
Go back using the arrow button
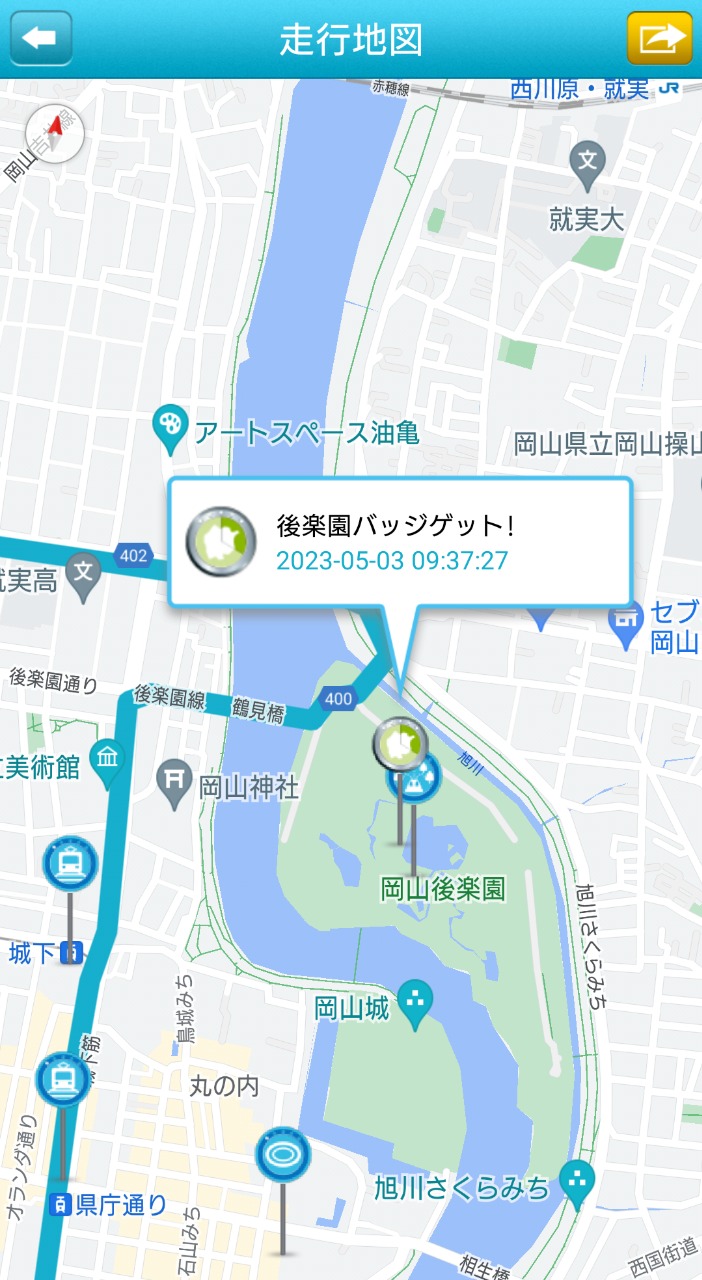[41, 38]
